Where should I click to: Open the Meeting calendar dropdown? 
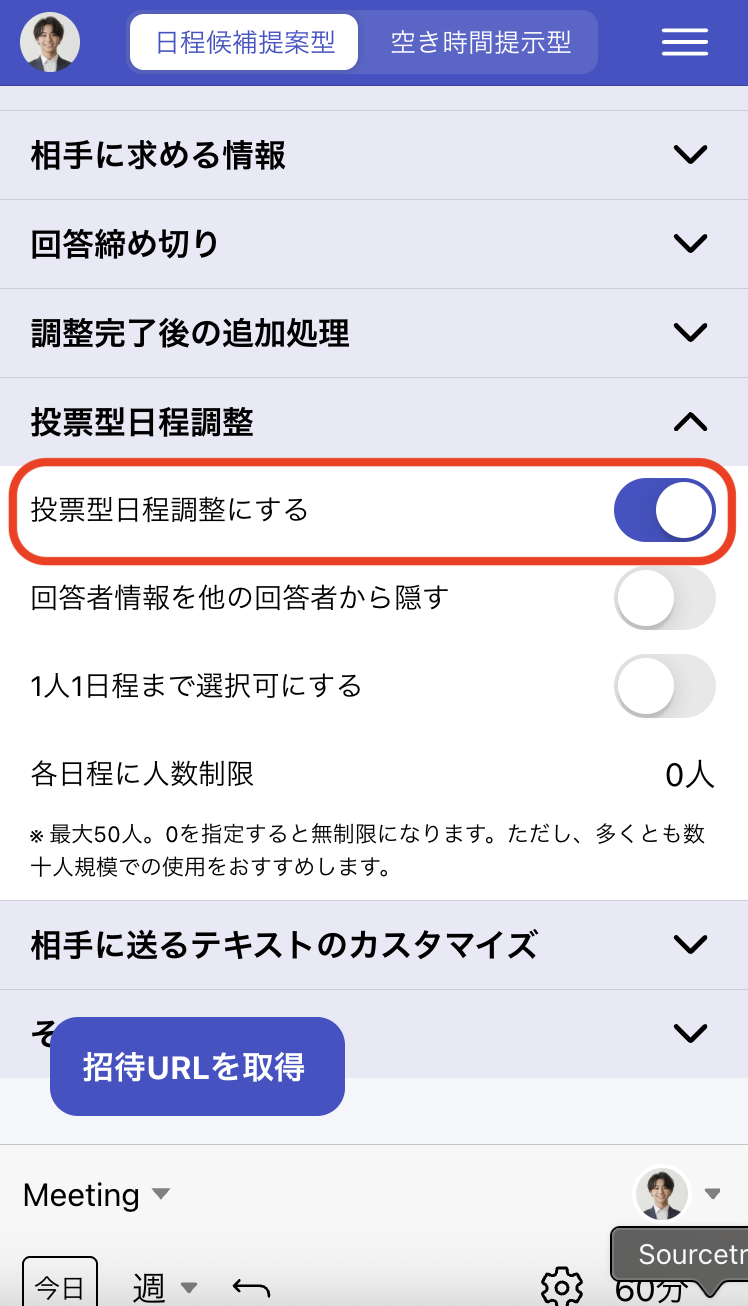[x=97, y=1193]
